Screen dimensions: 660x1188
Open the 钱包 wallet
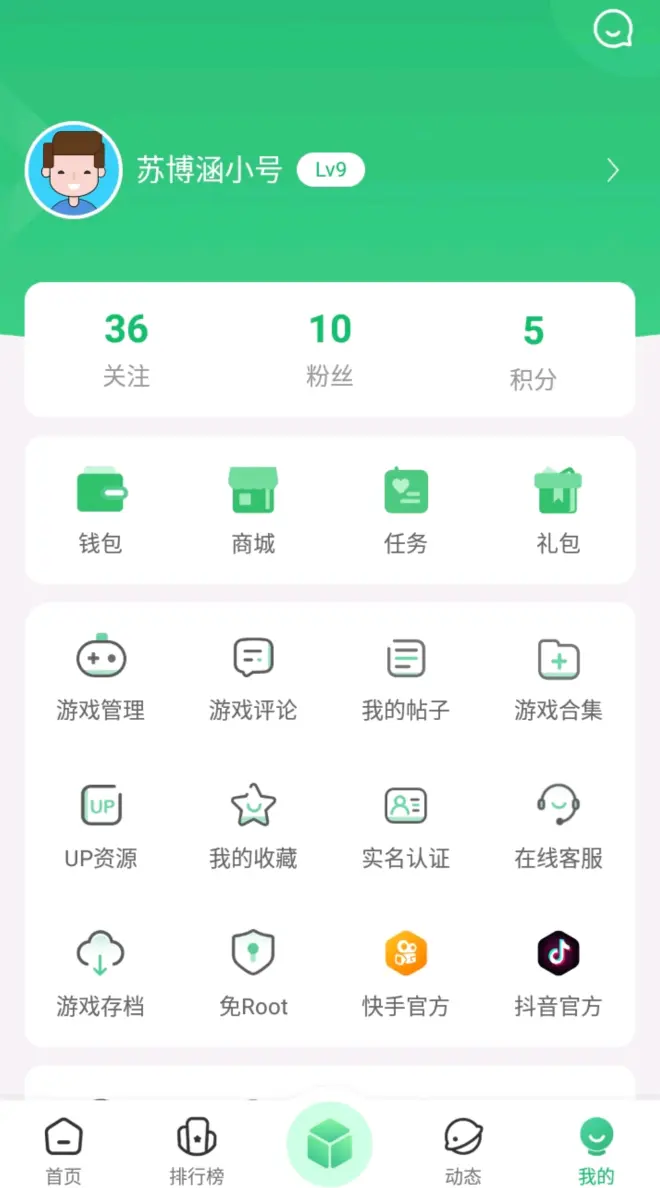coord(100,510)
